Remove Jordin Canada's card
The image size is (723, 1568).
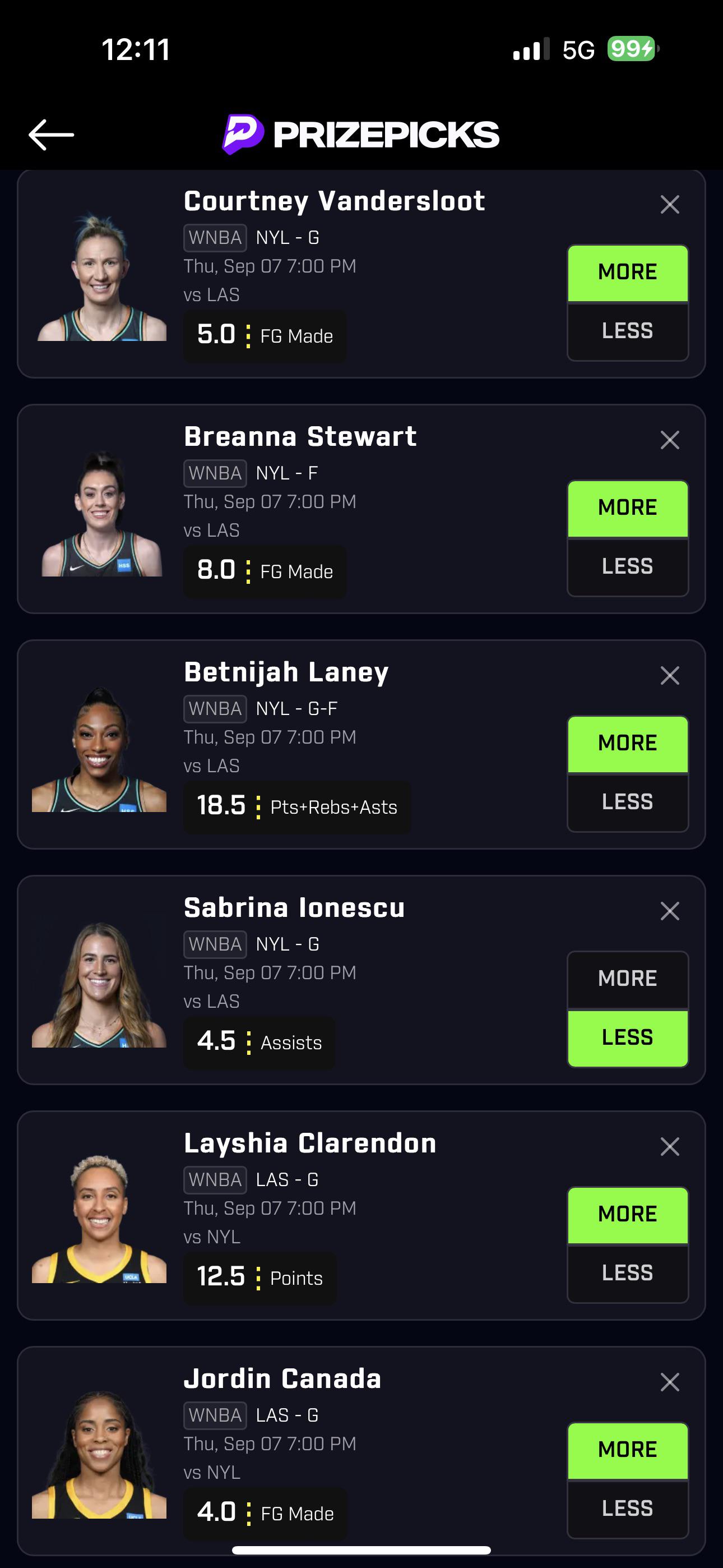point(669,1382)
